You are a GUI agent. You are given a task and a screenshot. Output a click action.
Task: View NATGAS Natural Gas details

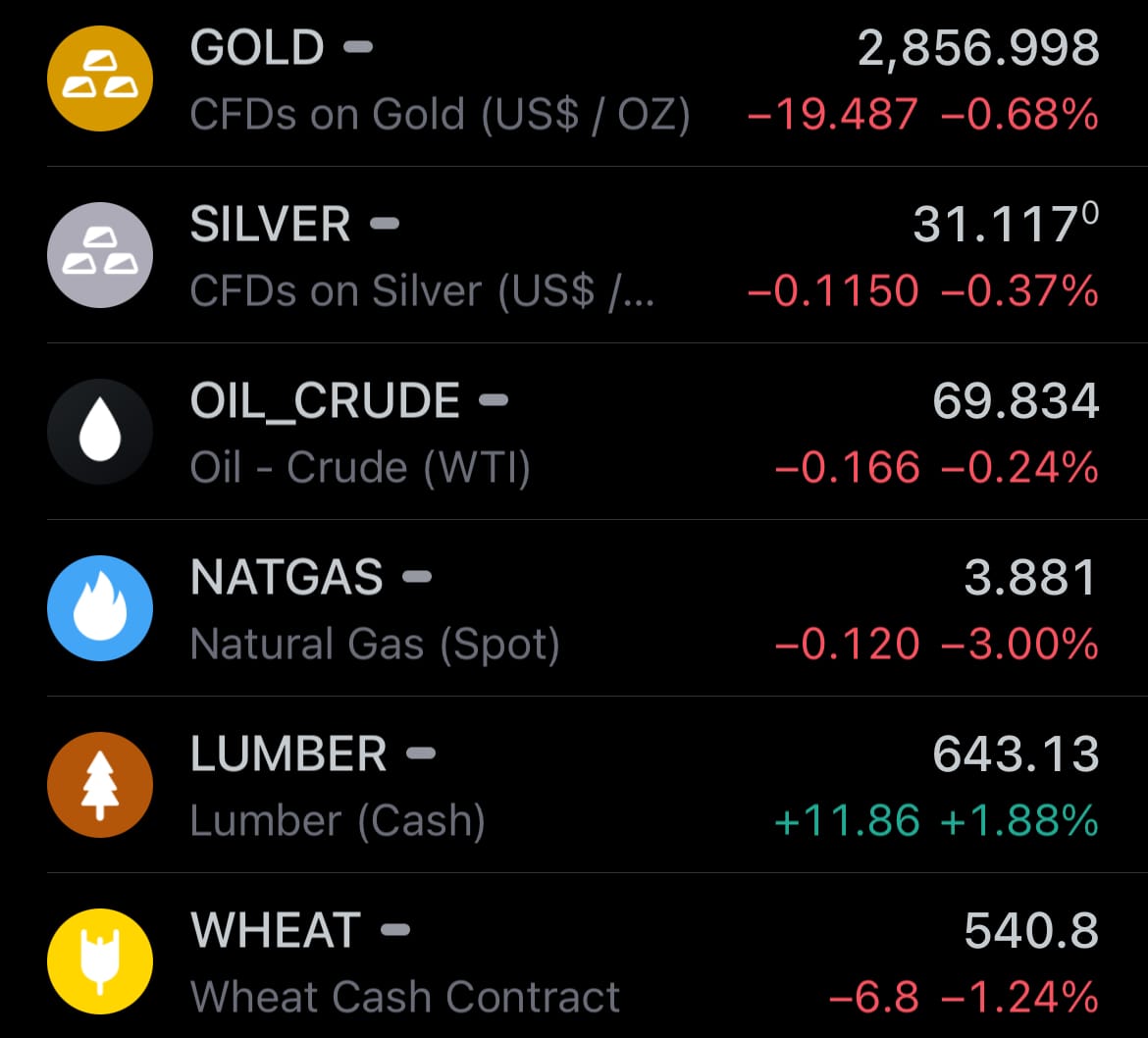(574, 609)
